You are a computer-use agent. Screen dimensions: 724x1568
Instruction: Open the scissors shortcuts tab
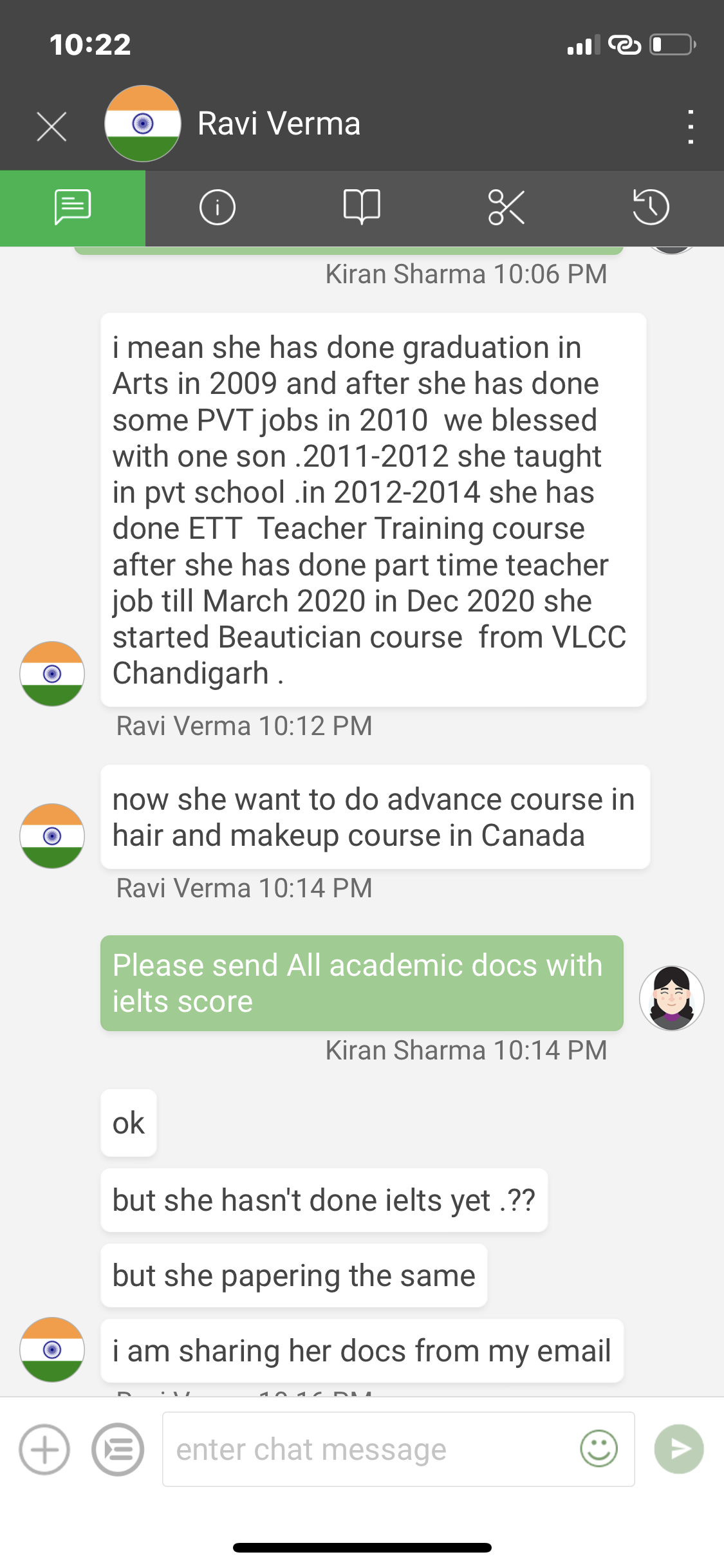[506, 207]
